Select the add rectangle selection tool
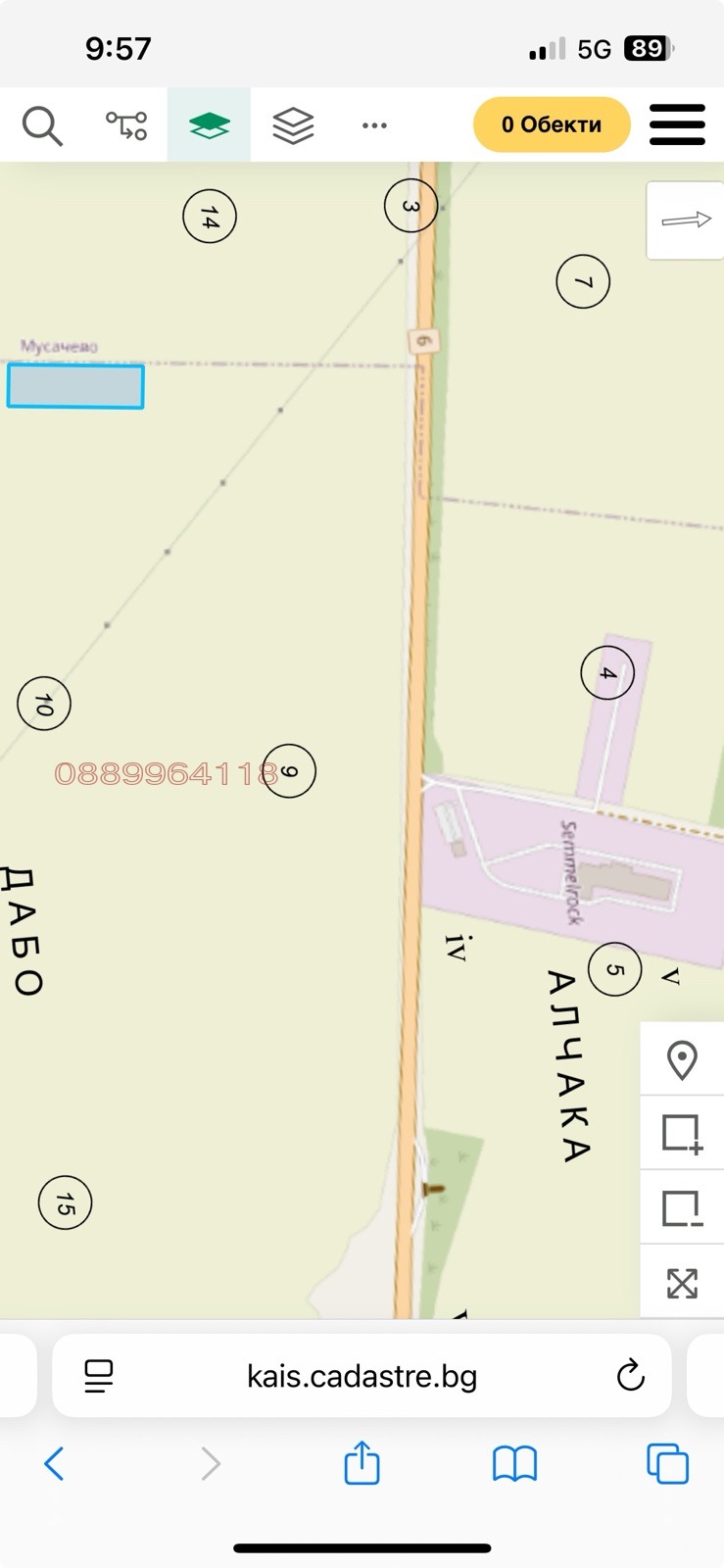The height and width of the screenshot is (1568, 724). click(682, 1134)
